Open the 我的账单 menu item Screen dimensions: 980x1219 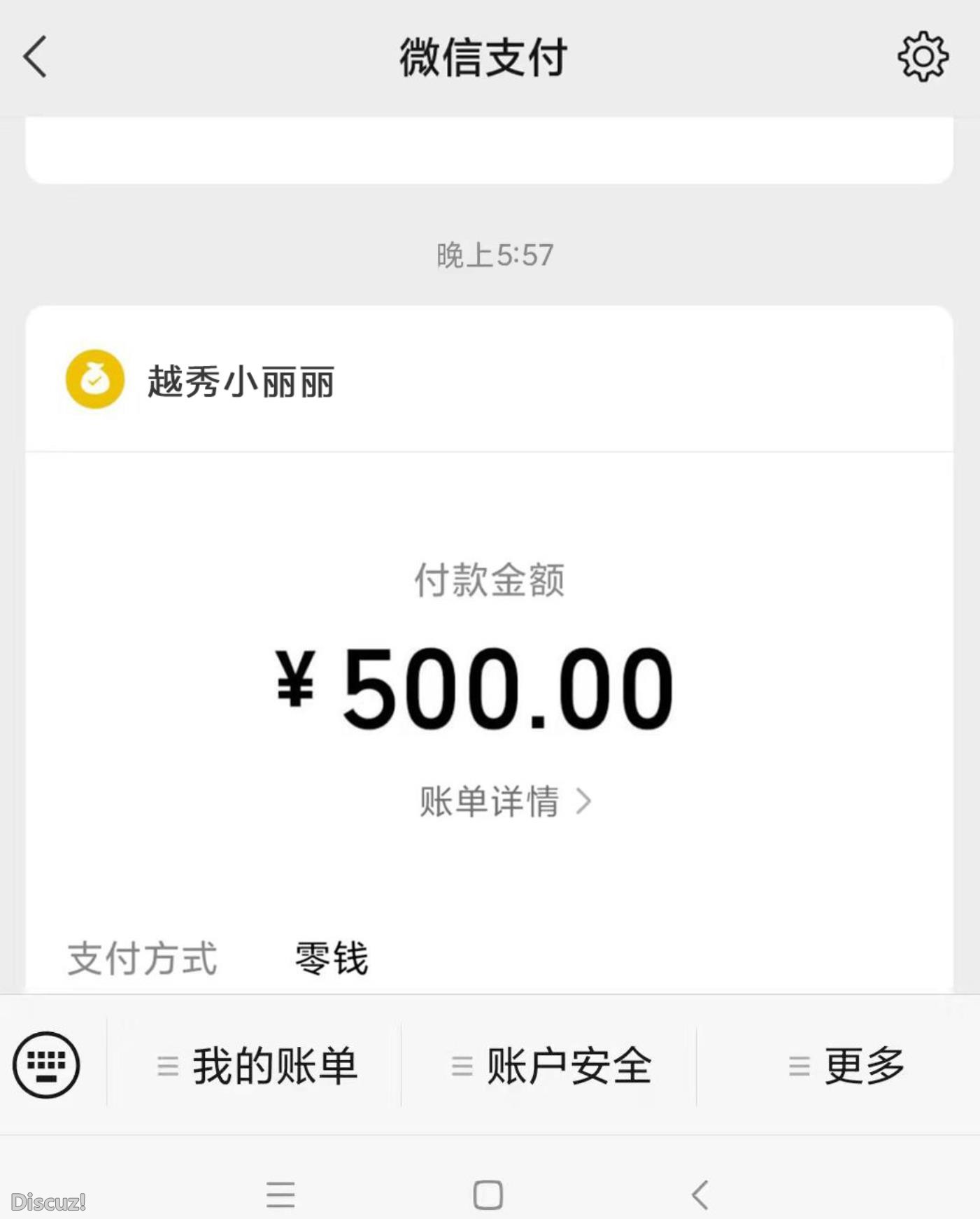coord(273,1064)
